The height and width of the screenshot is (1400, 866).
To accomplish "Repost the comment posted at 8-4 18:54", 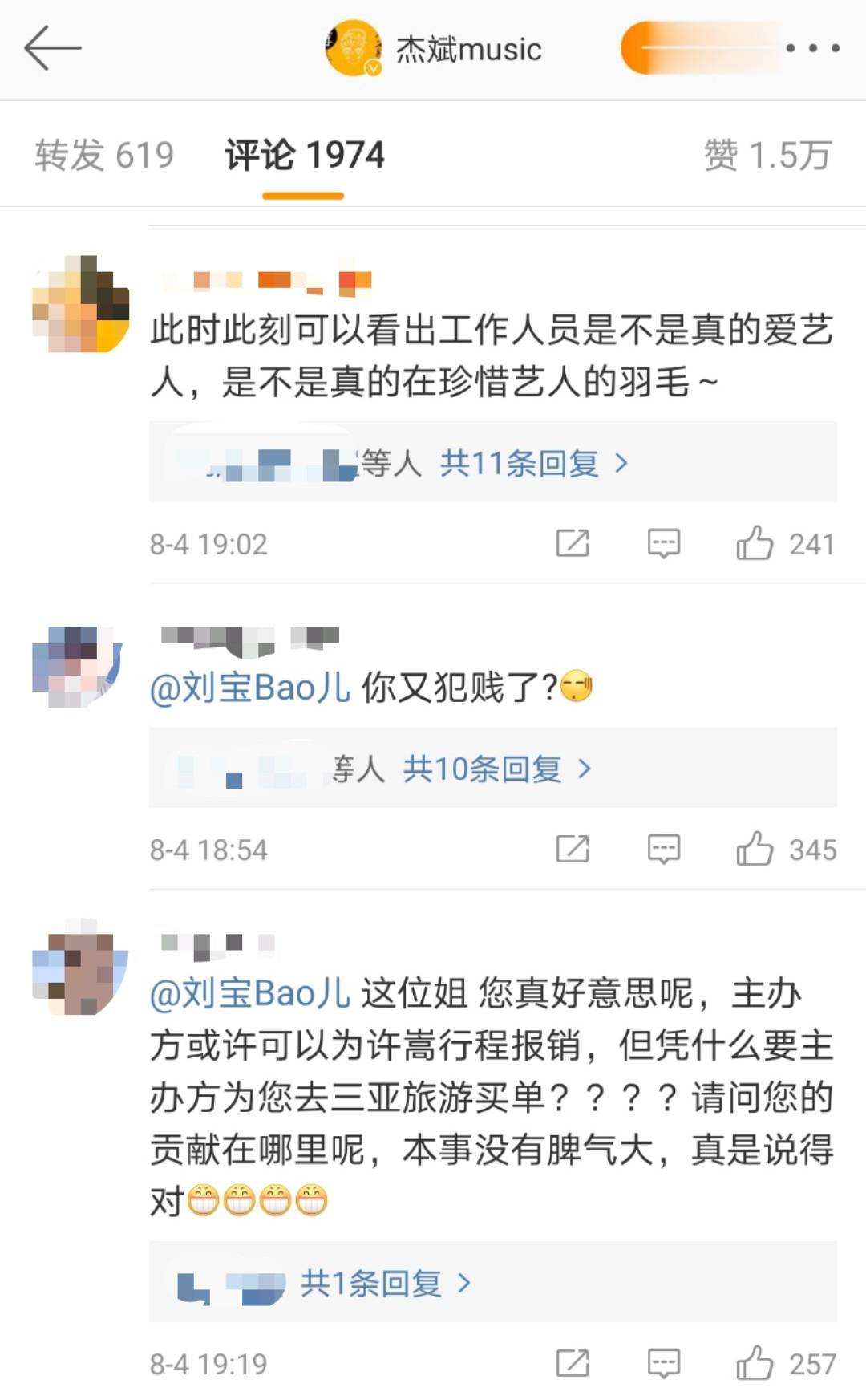I will click(573, 849).
